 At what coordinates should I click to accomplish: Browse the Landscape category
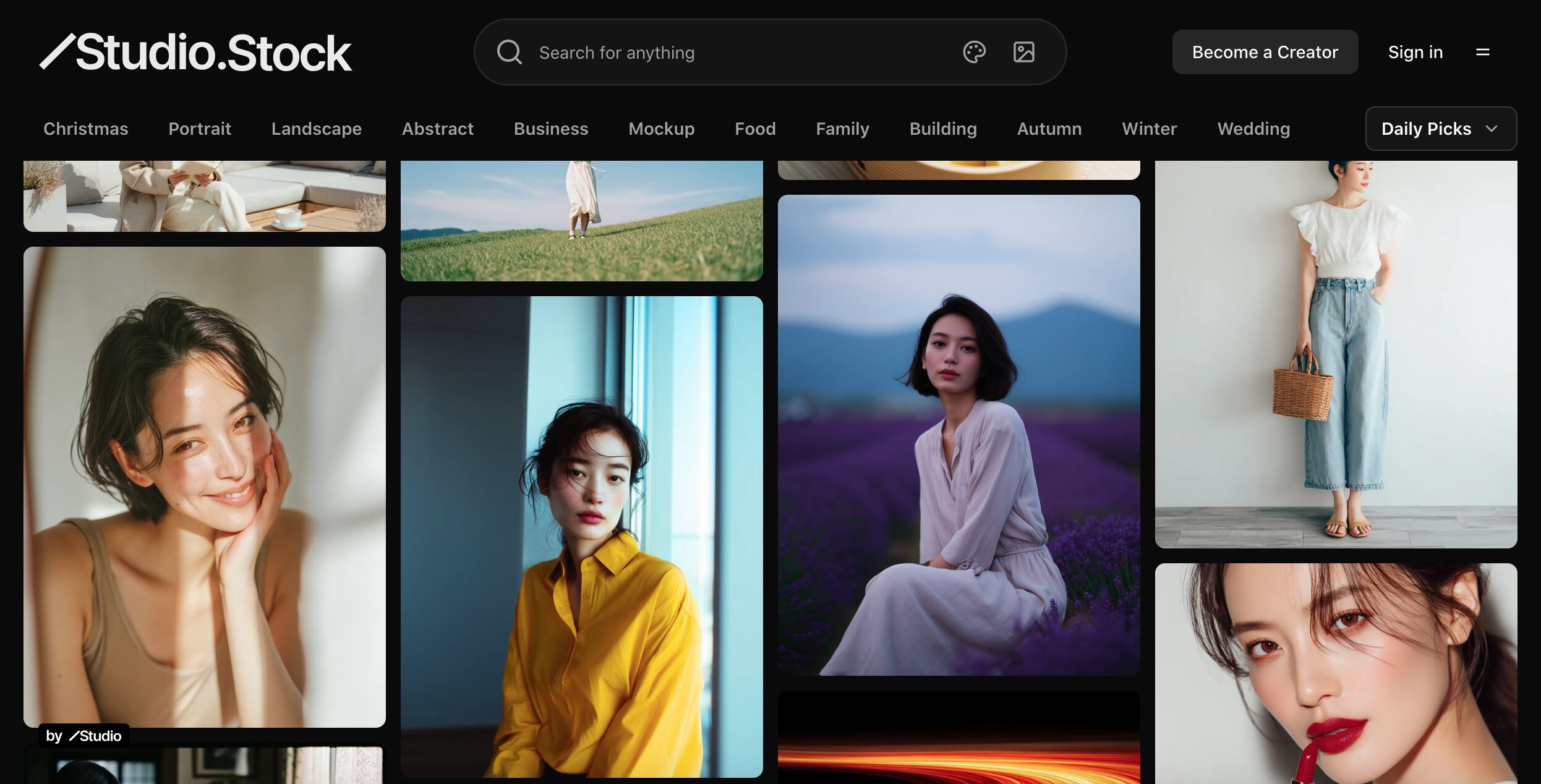[316, 129]
